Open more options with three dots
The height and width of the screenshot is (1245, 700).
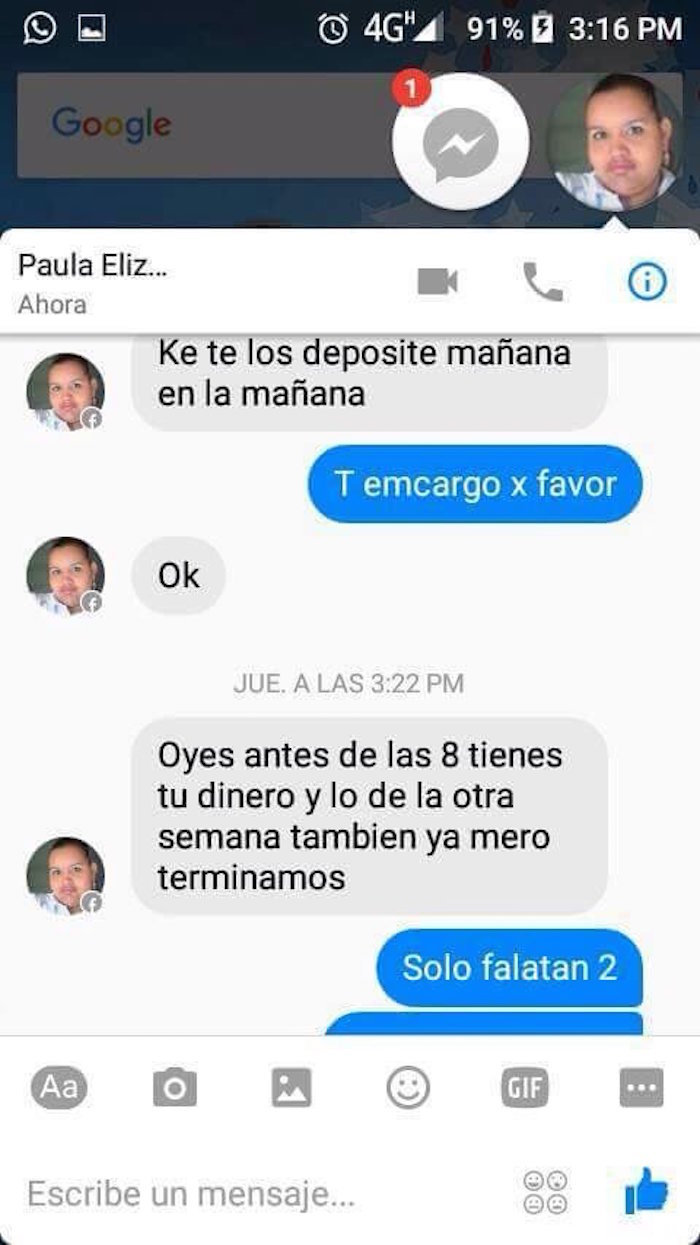point(641,1087)
